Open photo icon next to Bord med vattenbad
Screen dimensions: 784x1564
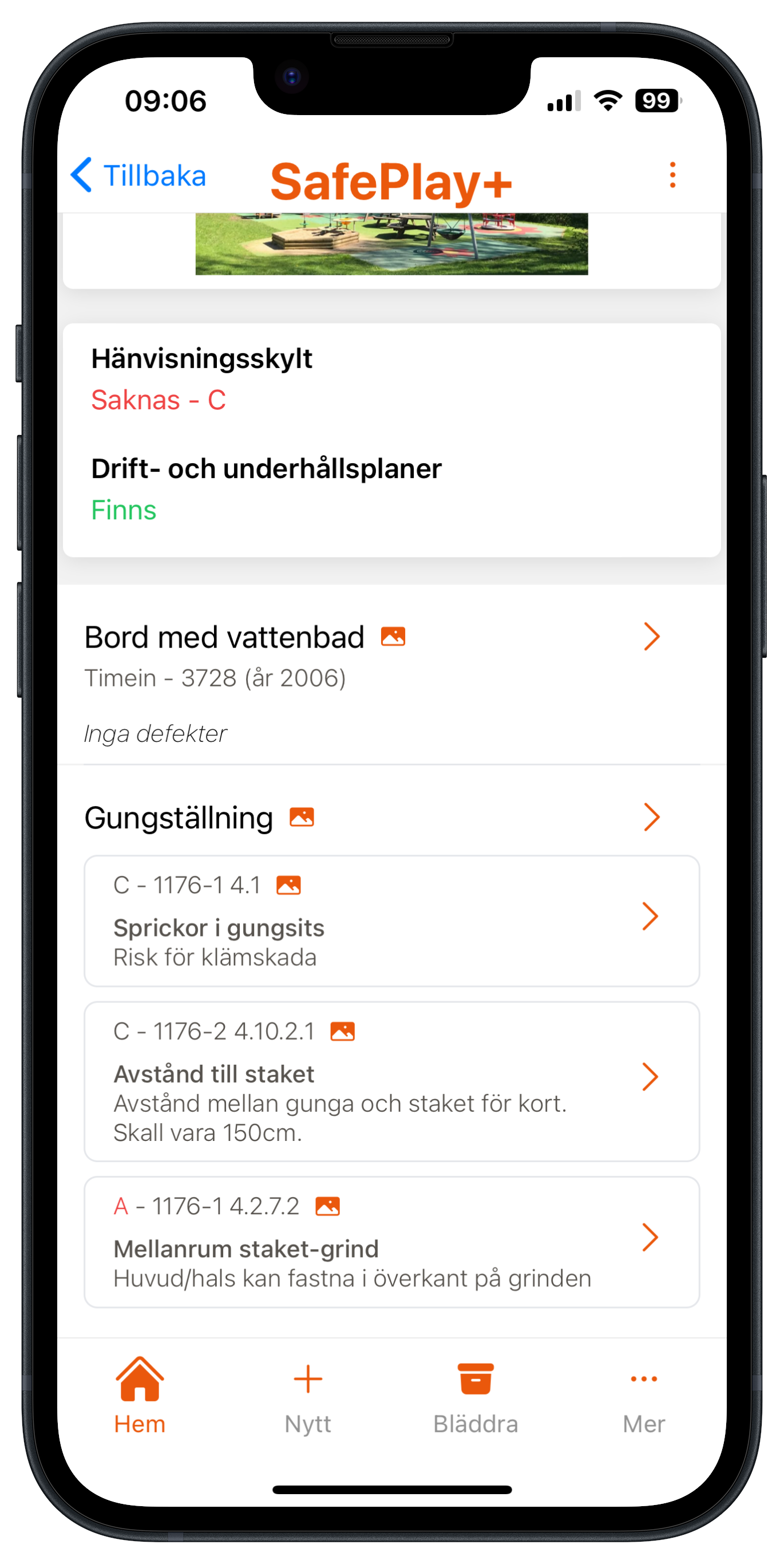pos(393,635)
